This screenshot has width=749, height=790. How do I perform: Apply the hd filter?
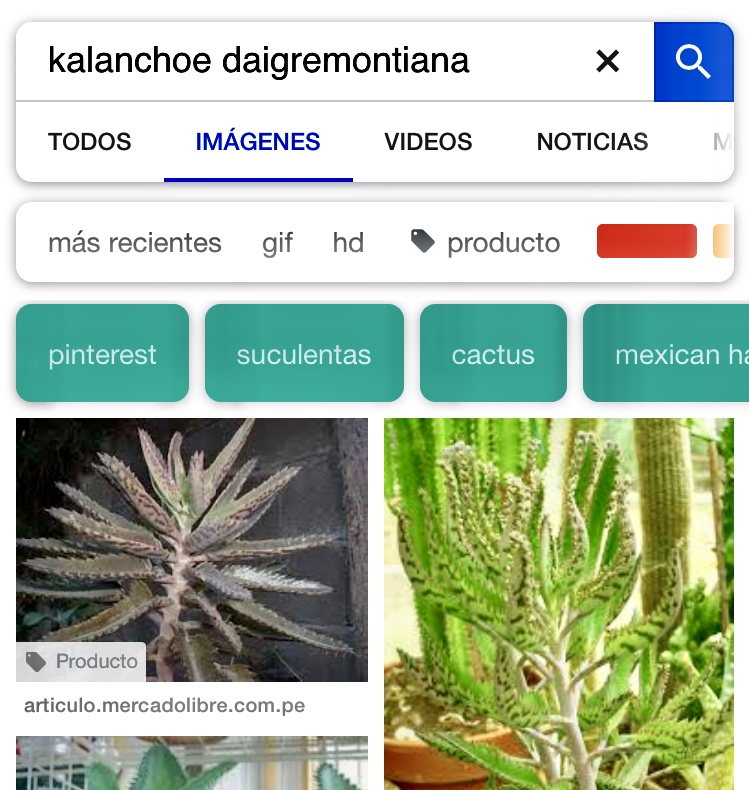(348, 243)
